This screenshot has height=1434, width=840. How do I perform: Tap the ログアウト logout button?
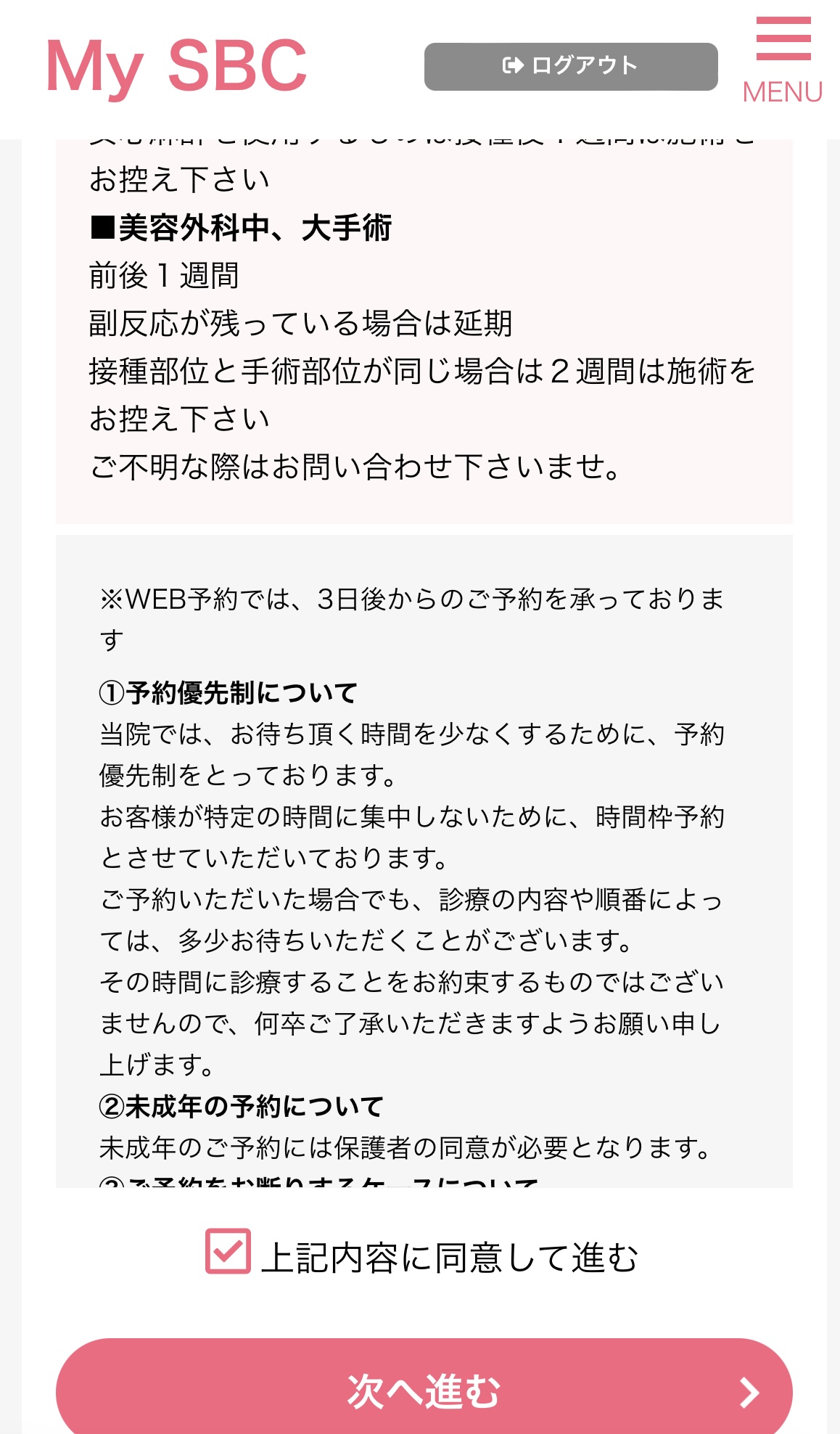tap(571, 67)
